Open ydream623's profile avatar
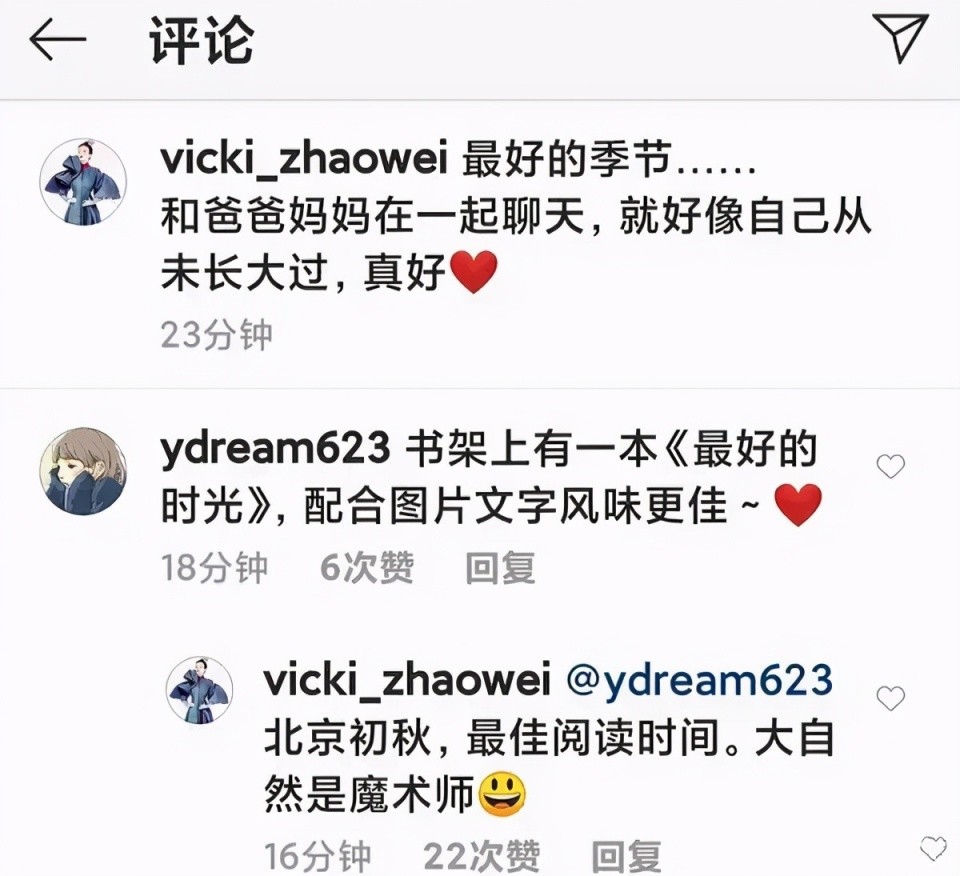 pos(83,471)
